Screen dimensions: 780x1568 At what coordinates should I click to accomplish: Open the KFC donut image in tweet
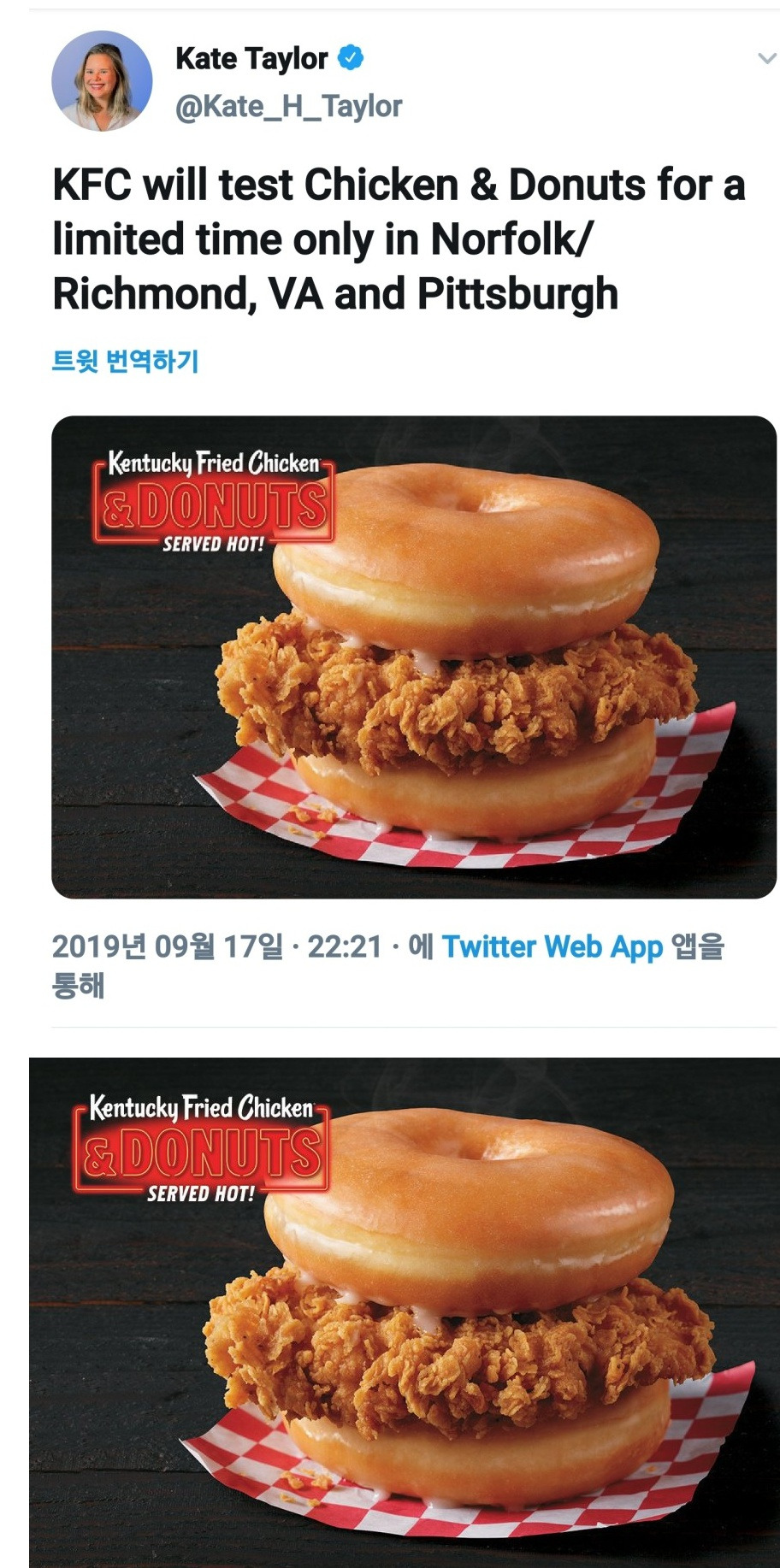click(414, 657)
